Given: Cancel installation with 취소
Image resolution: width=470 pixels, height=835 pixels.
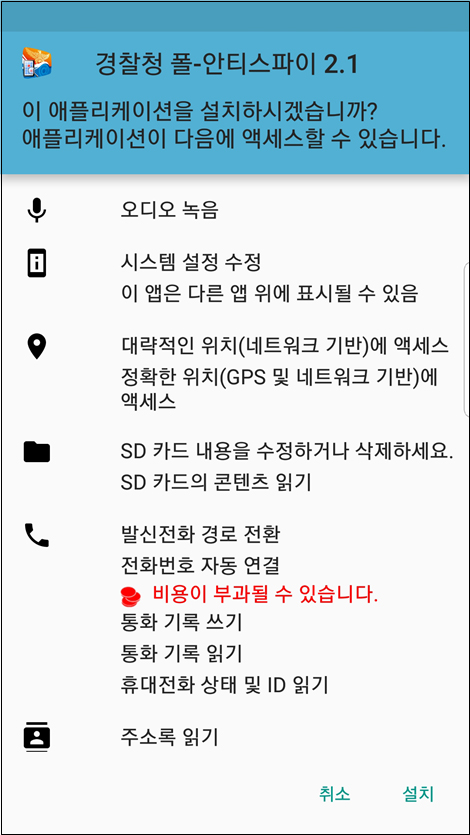Looking at the screenshot, I should 334,794.
